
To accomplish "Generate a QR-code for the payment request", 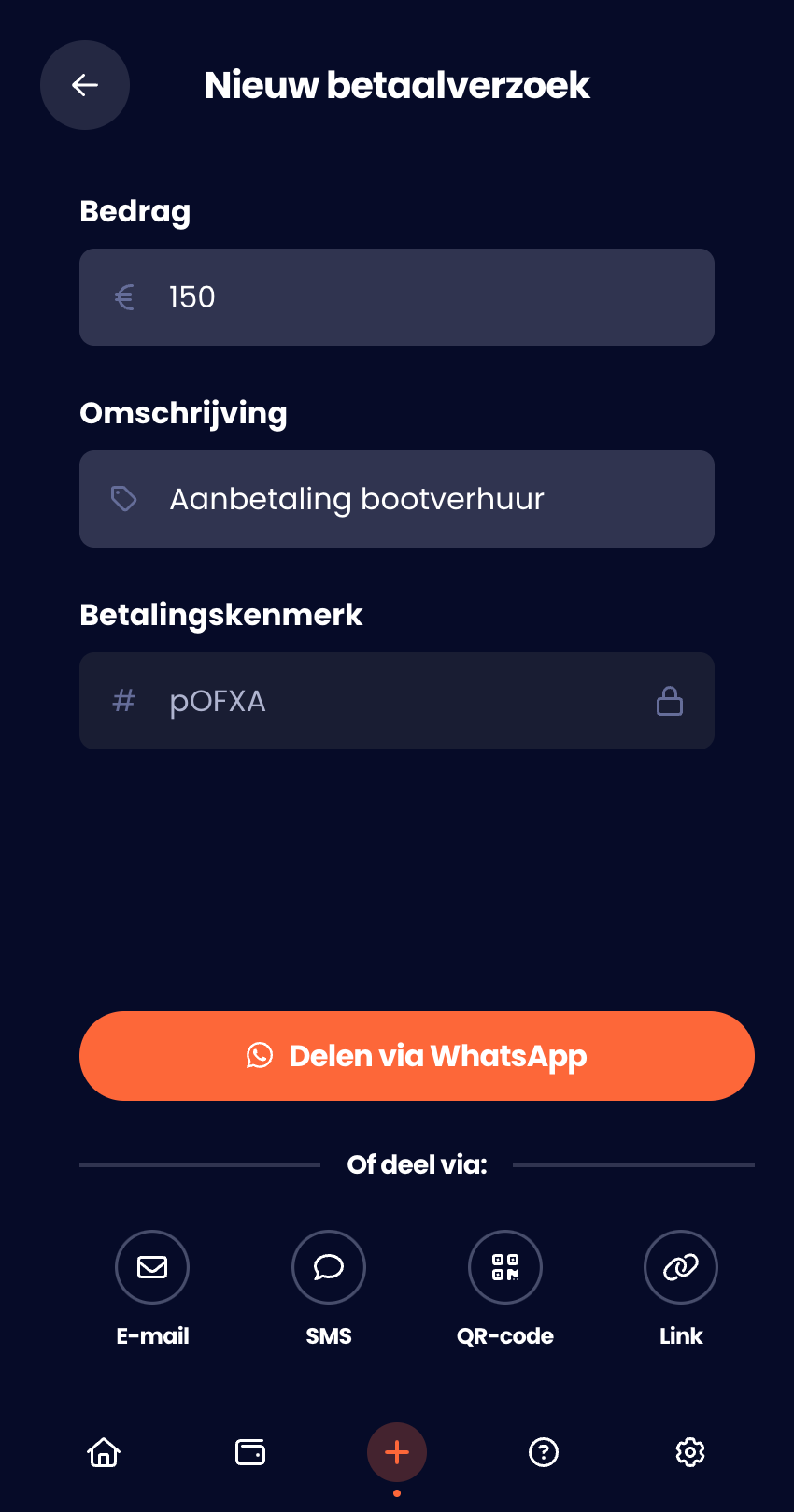I will point(504,1267).
